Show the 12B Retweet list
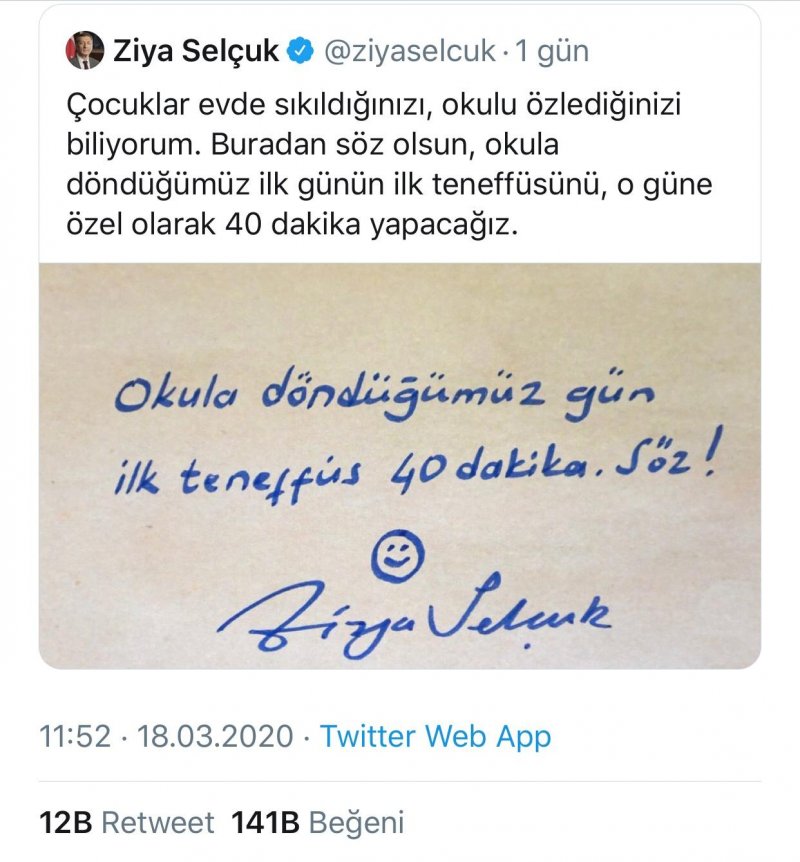800x862 pixels. (x=127, y=823)
